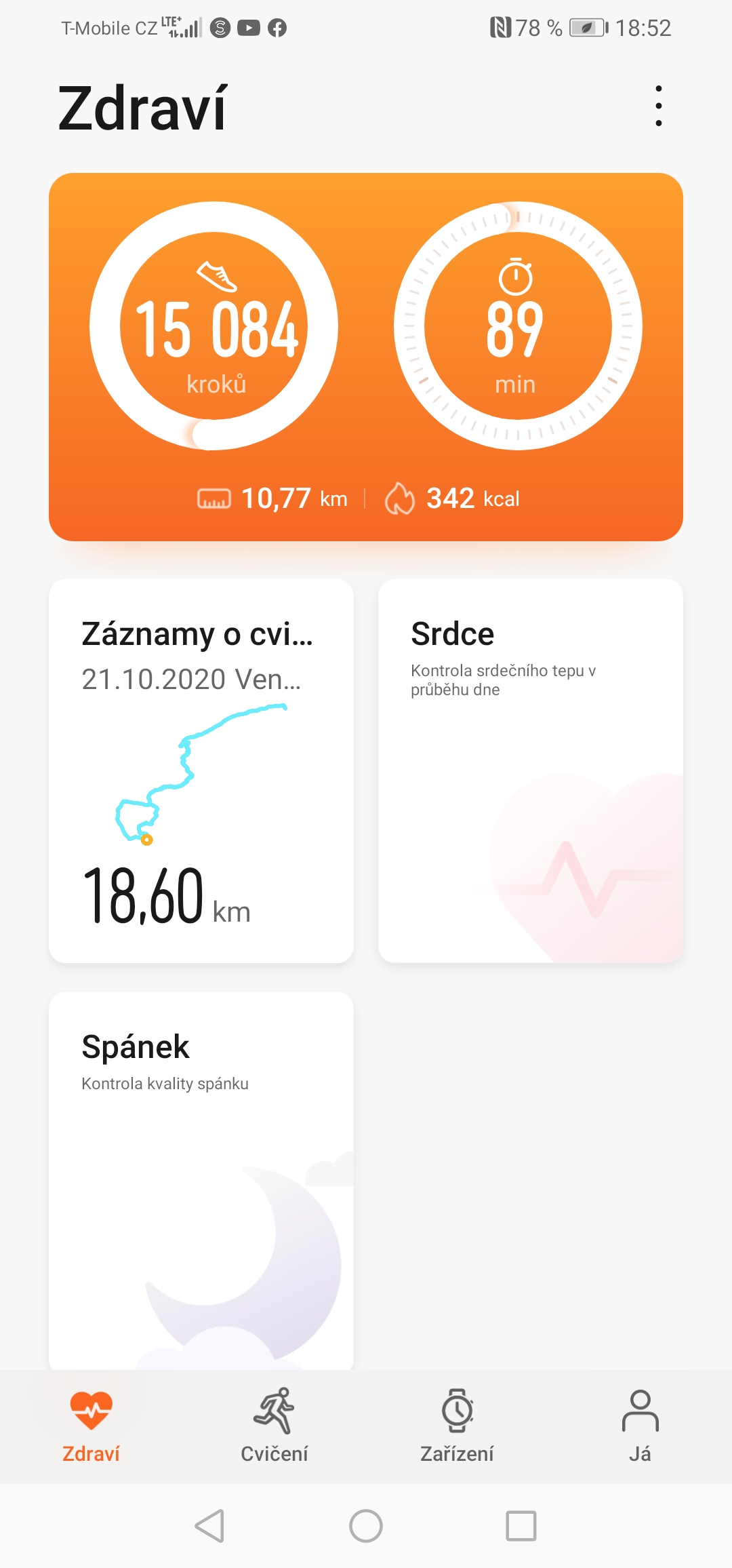The width and height of the screenshot is (732, 1568).
Task: Go to the home screen
Action: 366,1526
